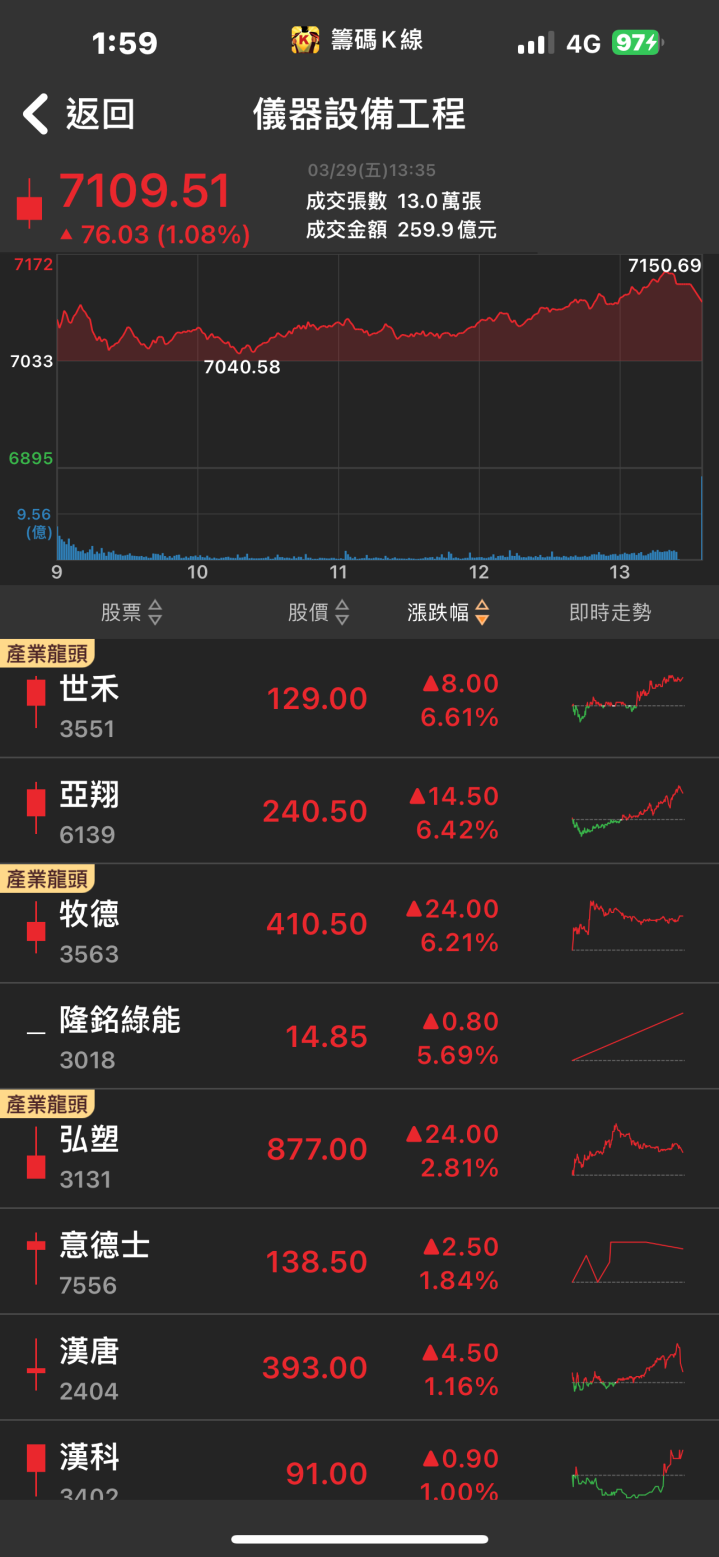Open stock 漢唐 2404
Viewport: 719px width, 1557px height.
359,1368
